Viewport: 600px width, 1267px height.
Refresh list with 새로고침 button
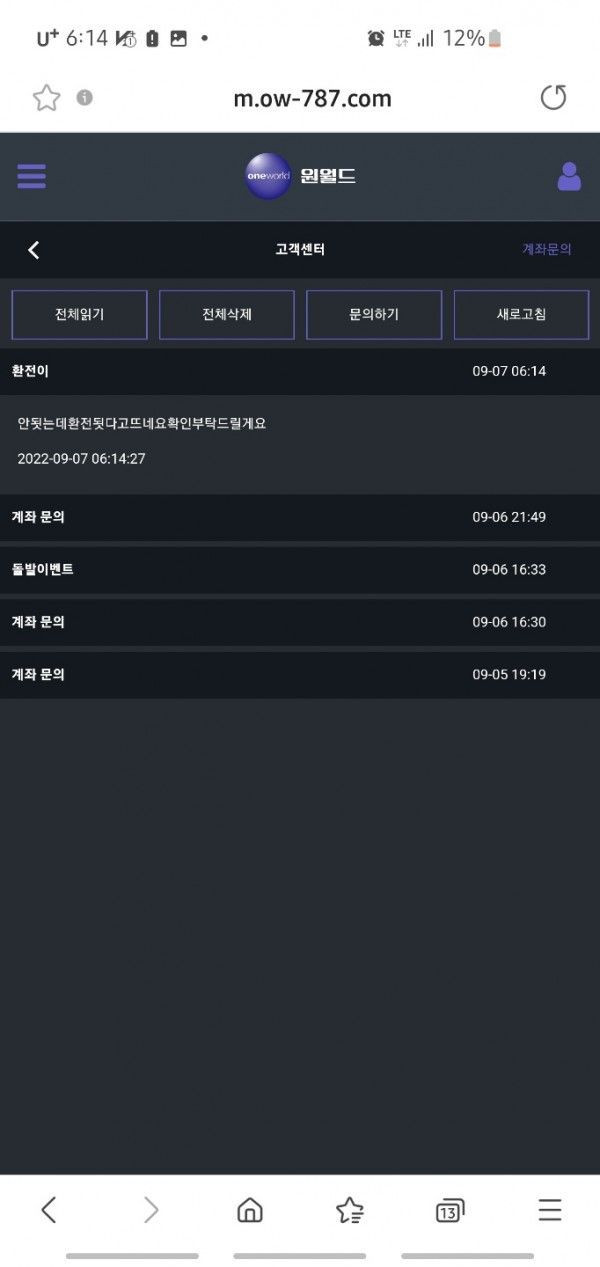[521, 315]
